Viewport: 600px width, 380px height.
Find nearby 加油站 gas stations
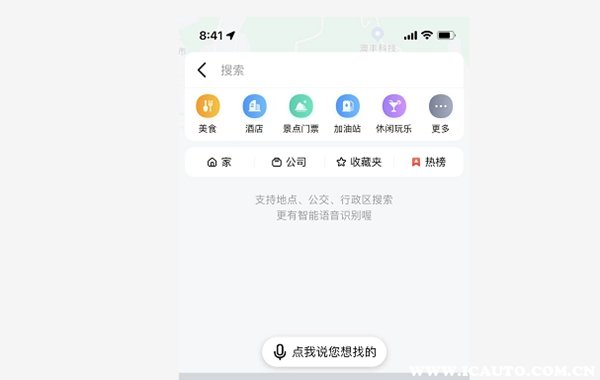[x=347, y=114]
